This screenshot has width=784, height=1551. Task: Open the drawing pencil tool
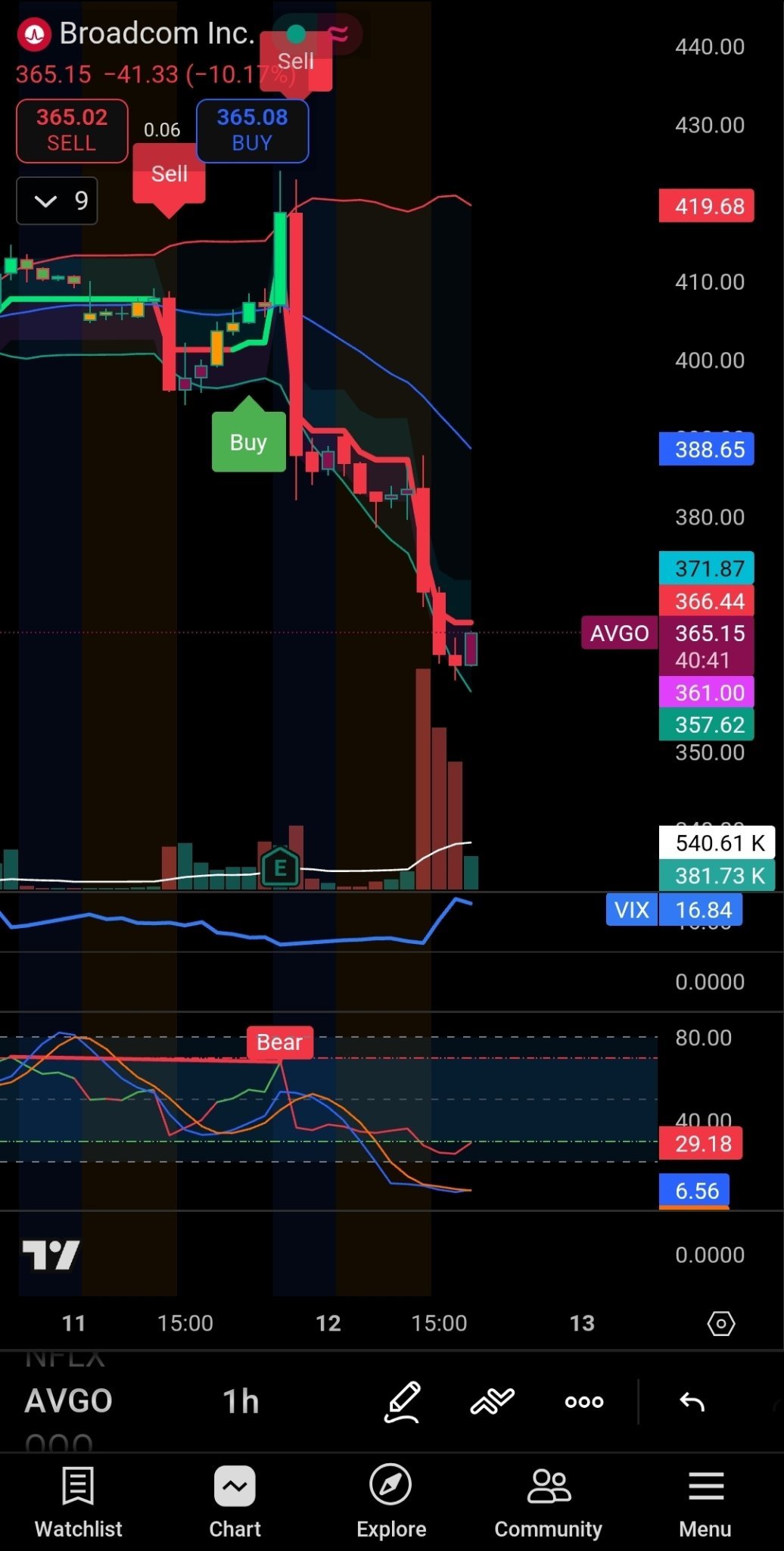point(402,1402)
